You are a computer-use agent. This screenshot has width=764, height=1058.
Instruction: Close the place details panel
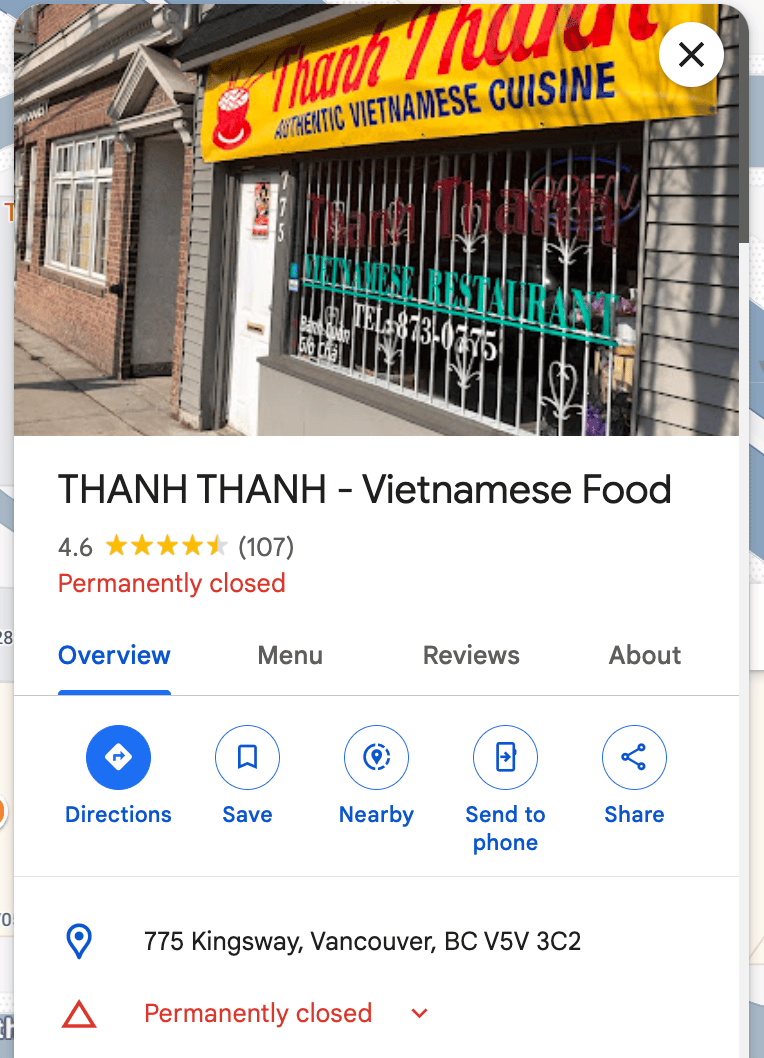(691, 55)
